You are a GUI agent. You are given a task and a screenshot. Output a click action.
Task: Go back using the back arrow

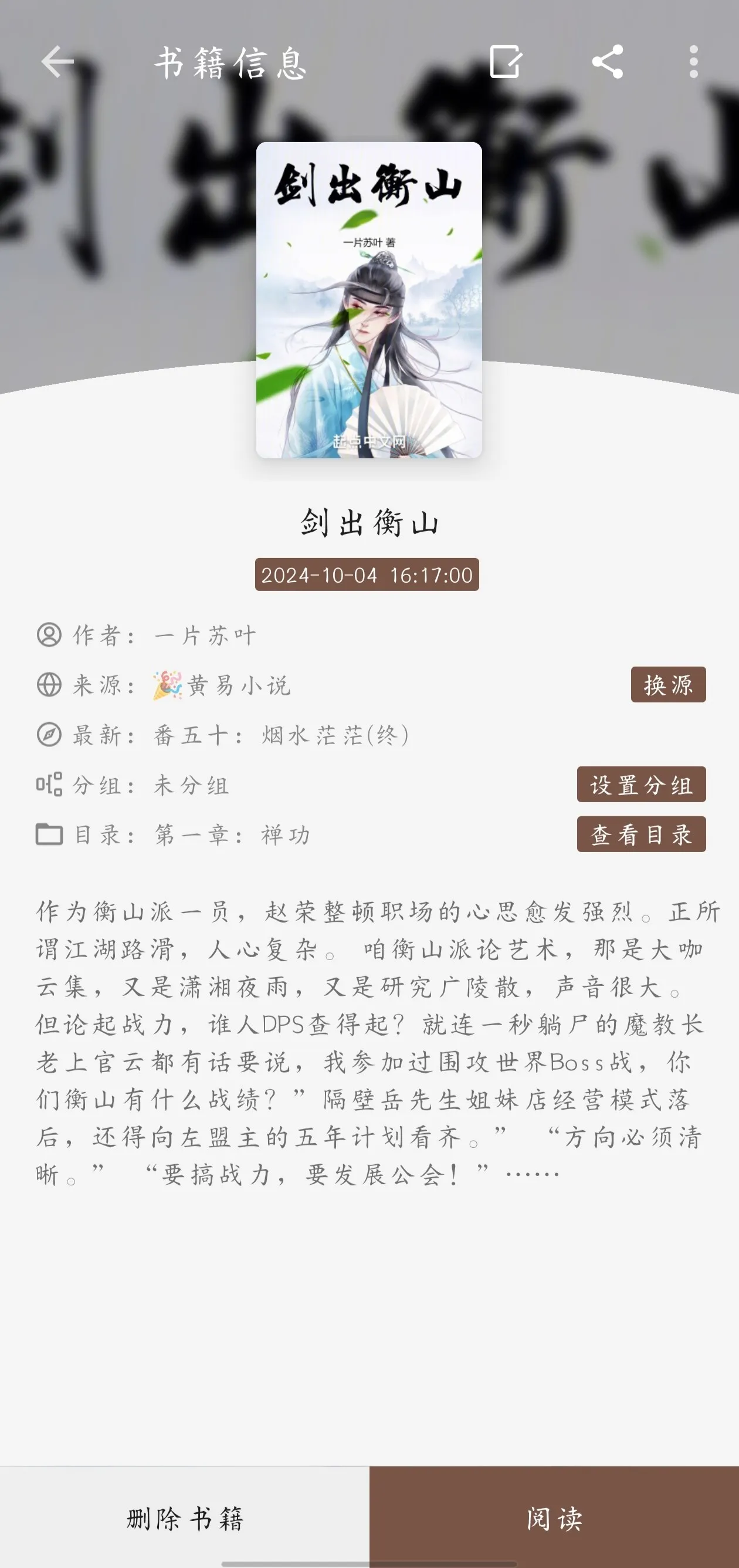58,62
